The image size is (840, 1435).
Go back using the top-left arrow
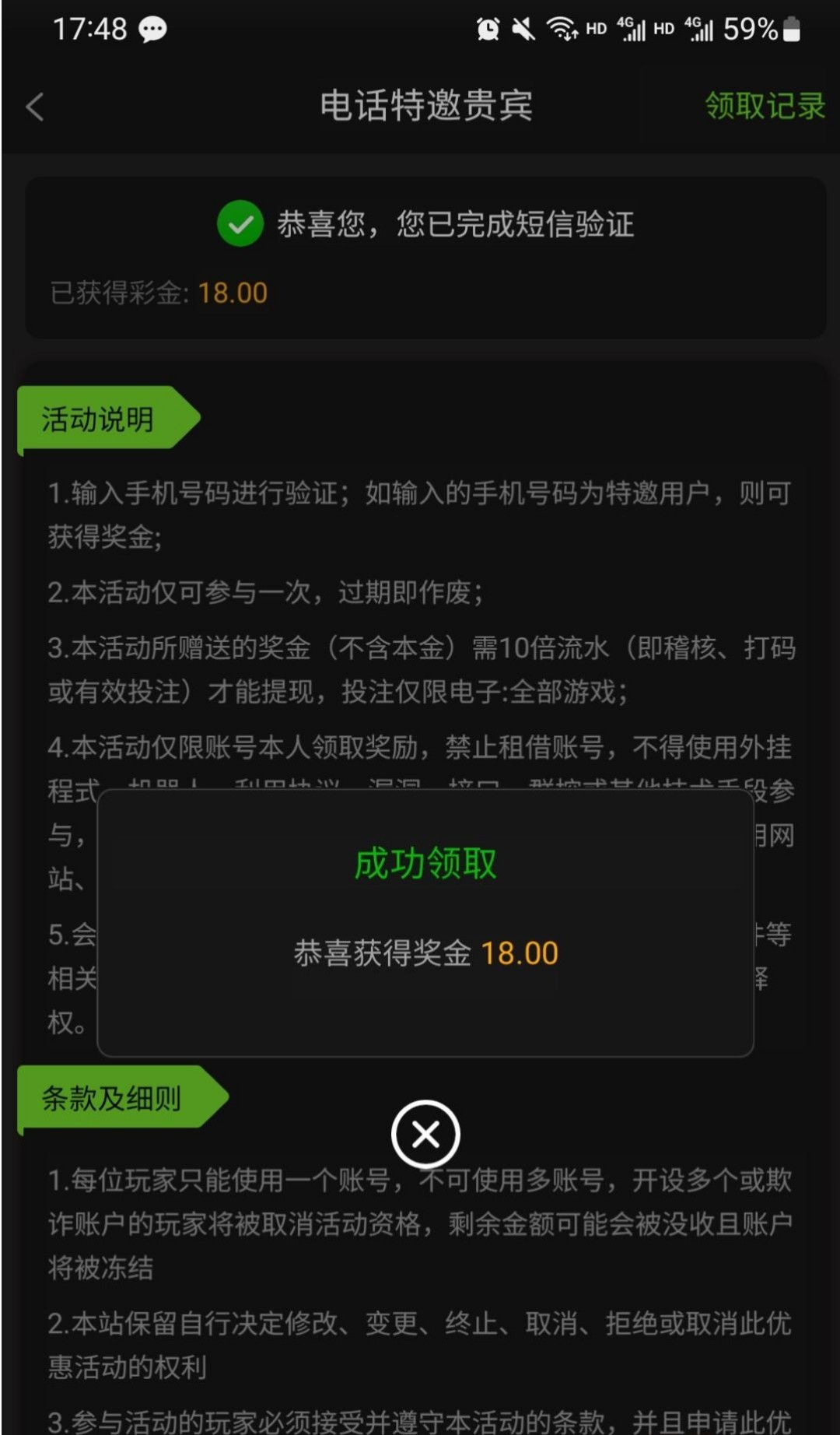(x=35, y=107)
